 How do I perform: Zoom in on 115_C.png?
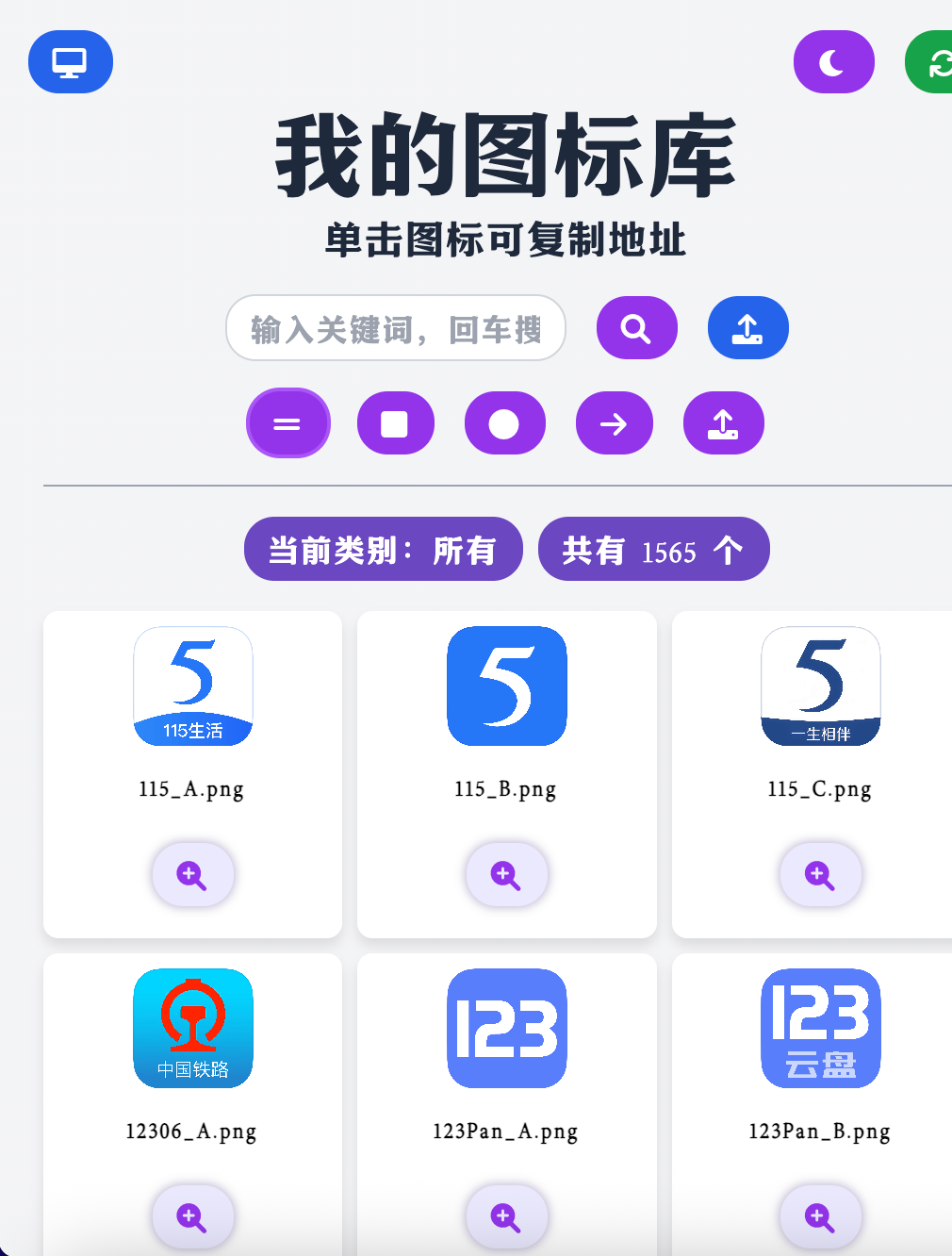coord(820,875)
